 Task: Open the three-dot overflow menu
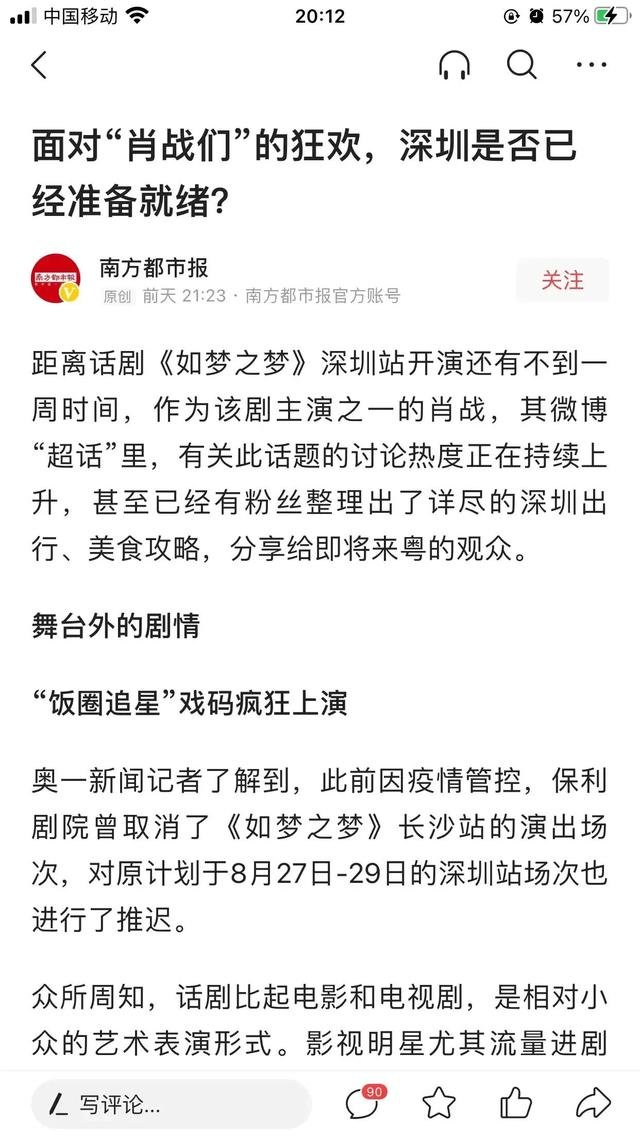[591, 65]
